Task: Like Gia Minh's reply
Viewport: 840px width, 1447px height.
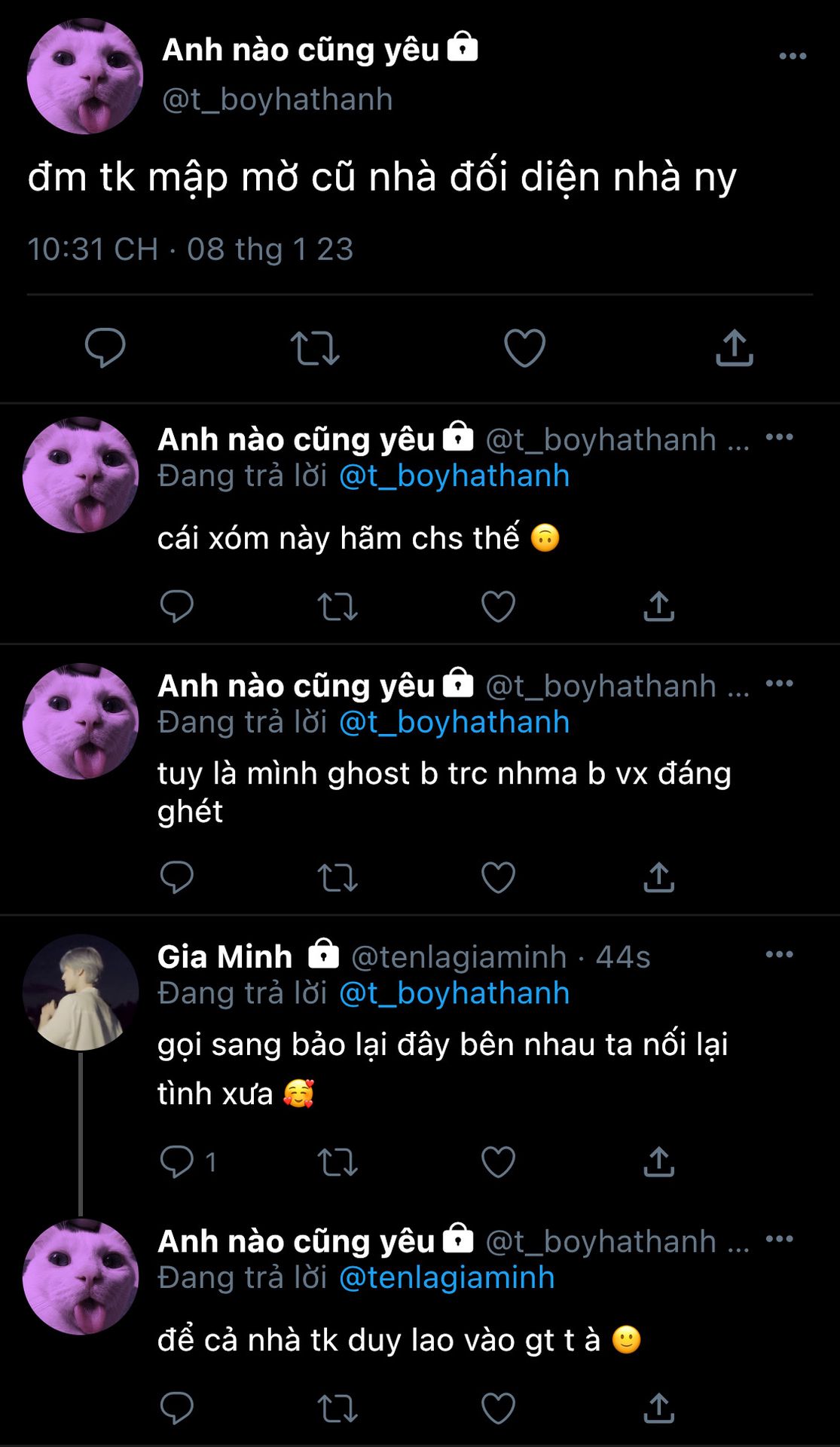Action: [x=498, y=1161]
